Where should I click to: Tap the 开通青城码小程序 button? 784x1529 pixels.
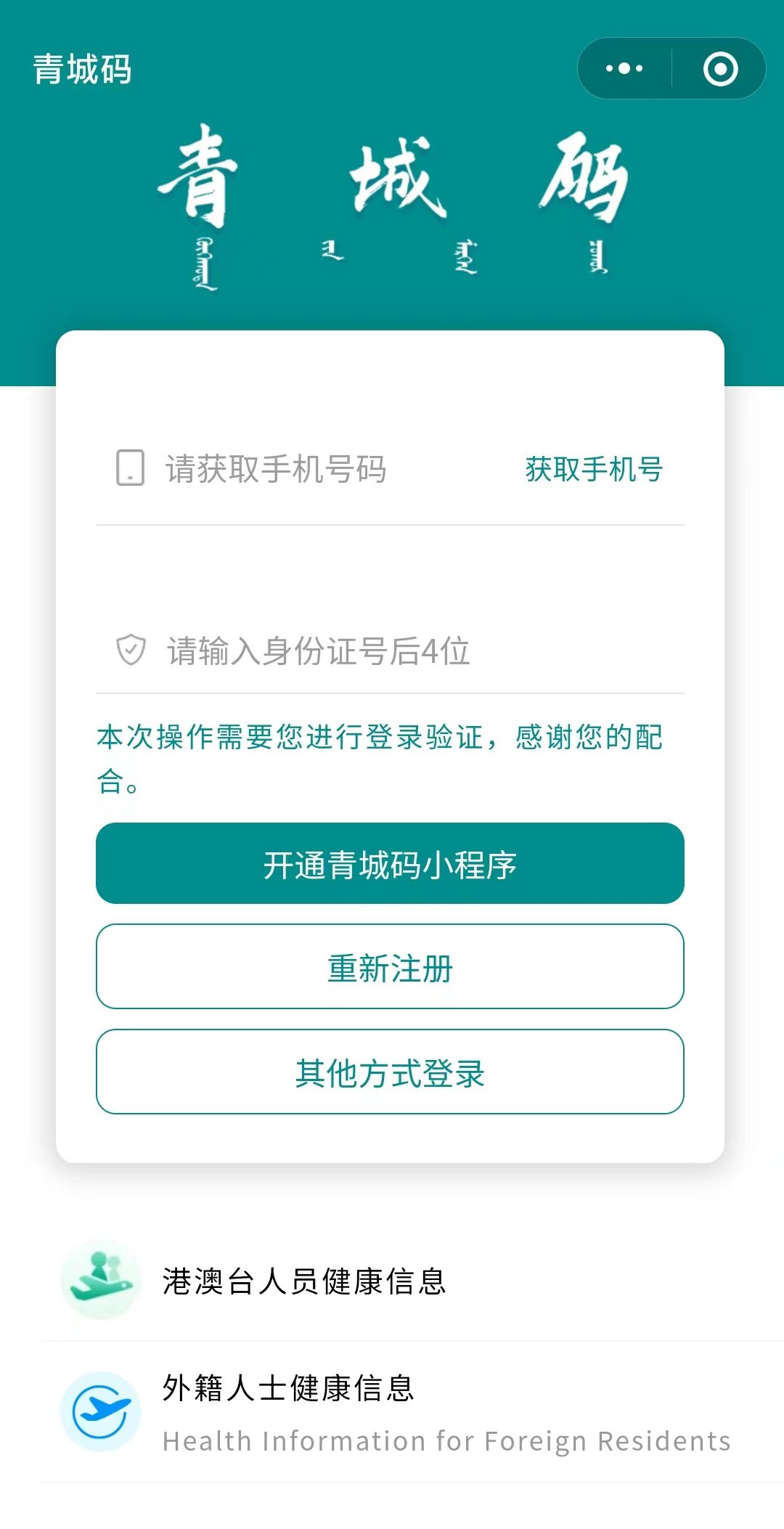point(390,864)
